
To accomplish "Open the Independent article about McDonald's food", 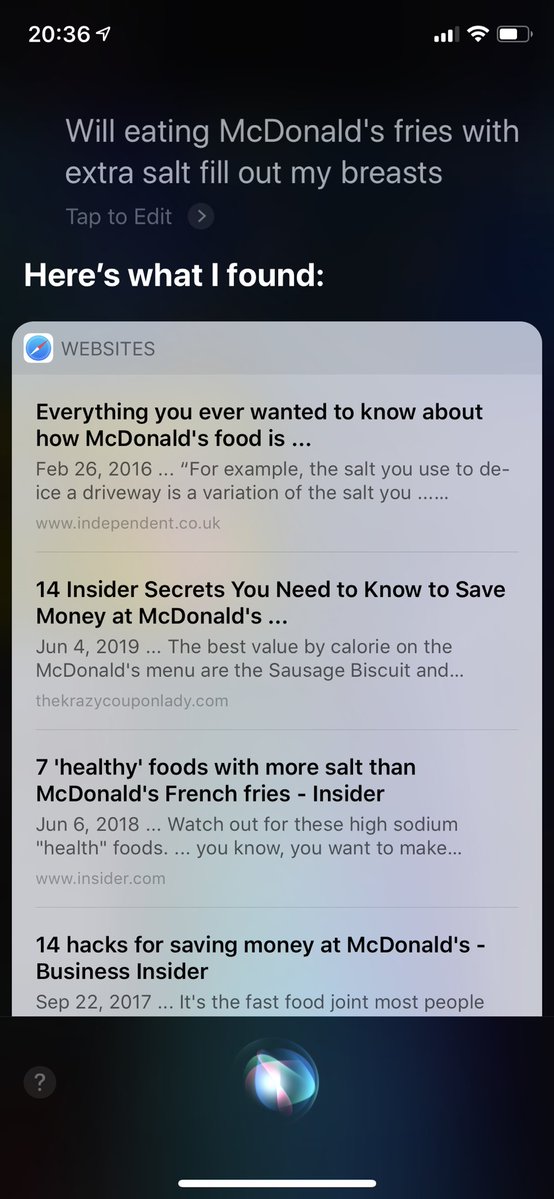I will 277,463.
